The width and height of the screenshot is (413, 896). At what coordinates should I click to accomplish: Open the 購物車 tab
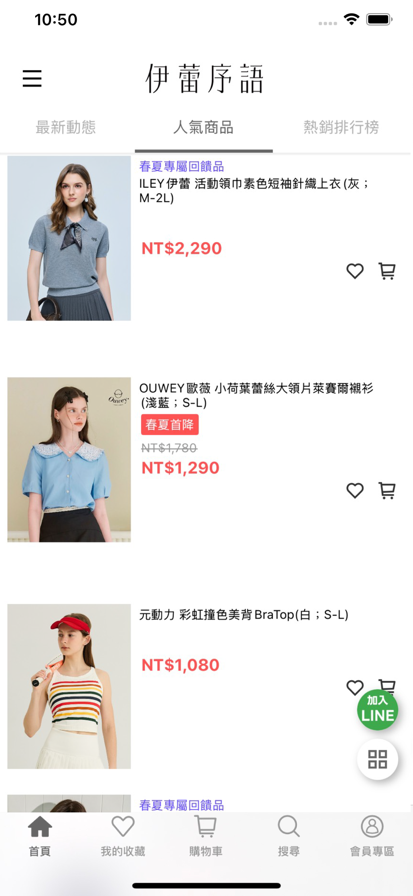[x=206, y=836]
